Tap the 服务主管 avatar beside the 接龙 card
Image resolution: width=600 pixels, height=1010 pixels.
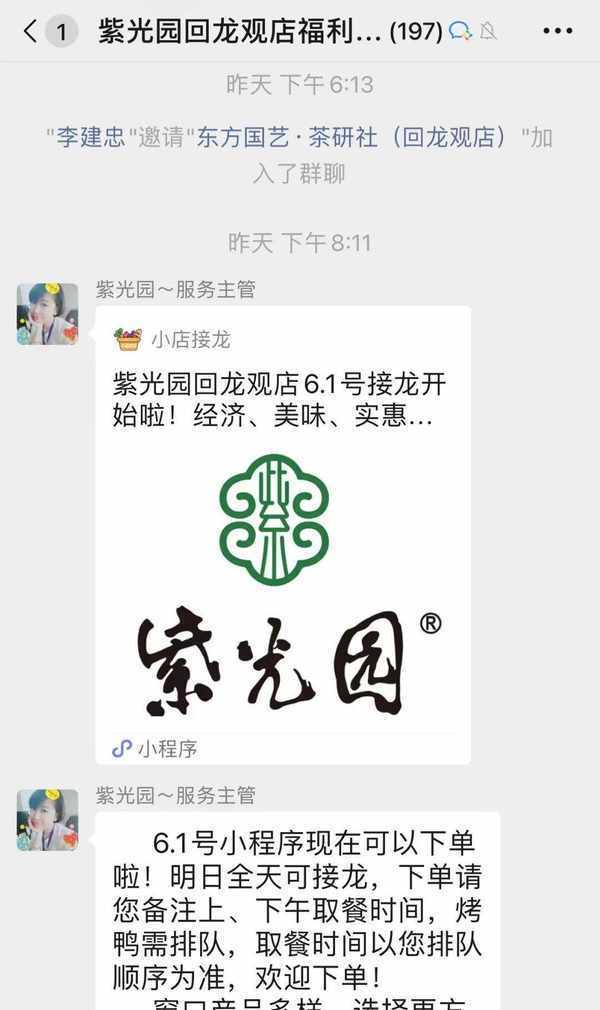[x=47, y=314]
